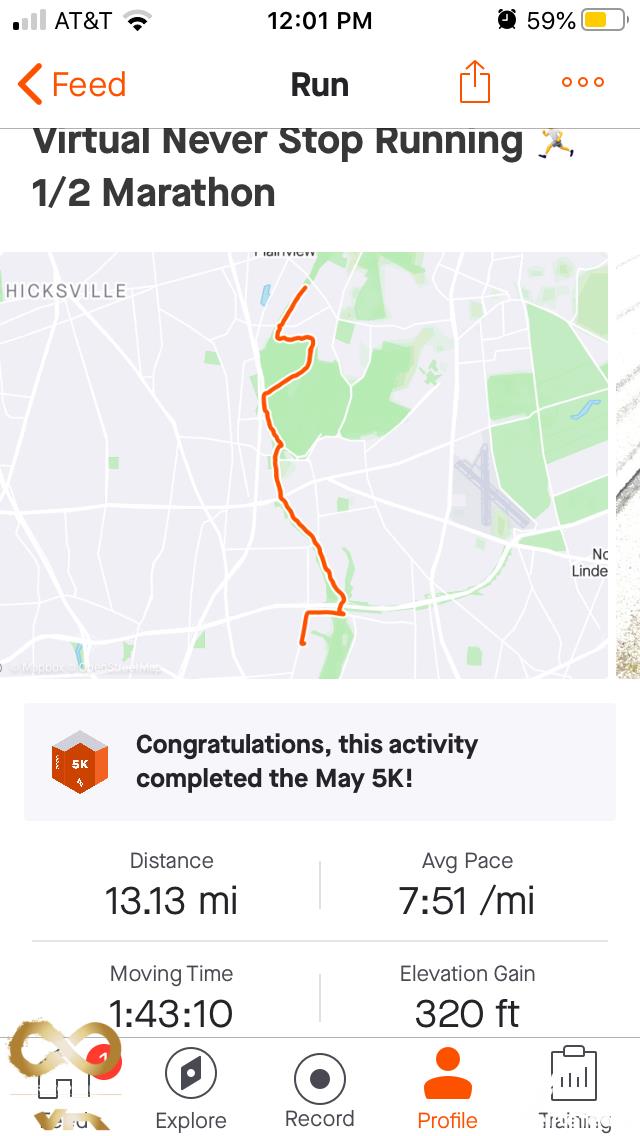Open the run route map
The width and height of the screenshot is (640, 1136).
click(304, 465)
